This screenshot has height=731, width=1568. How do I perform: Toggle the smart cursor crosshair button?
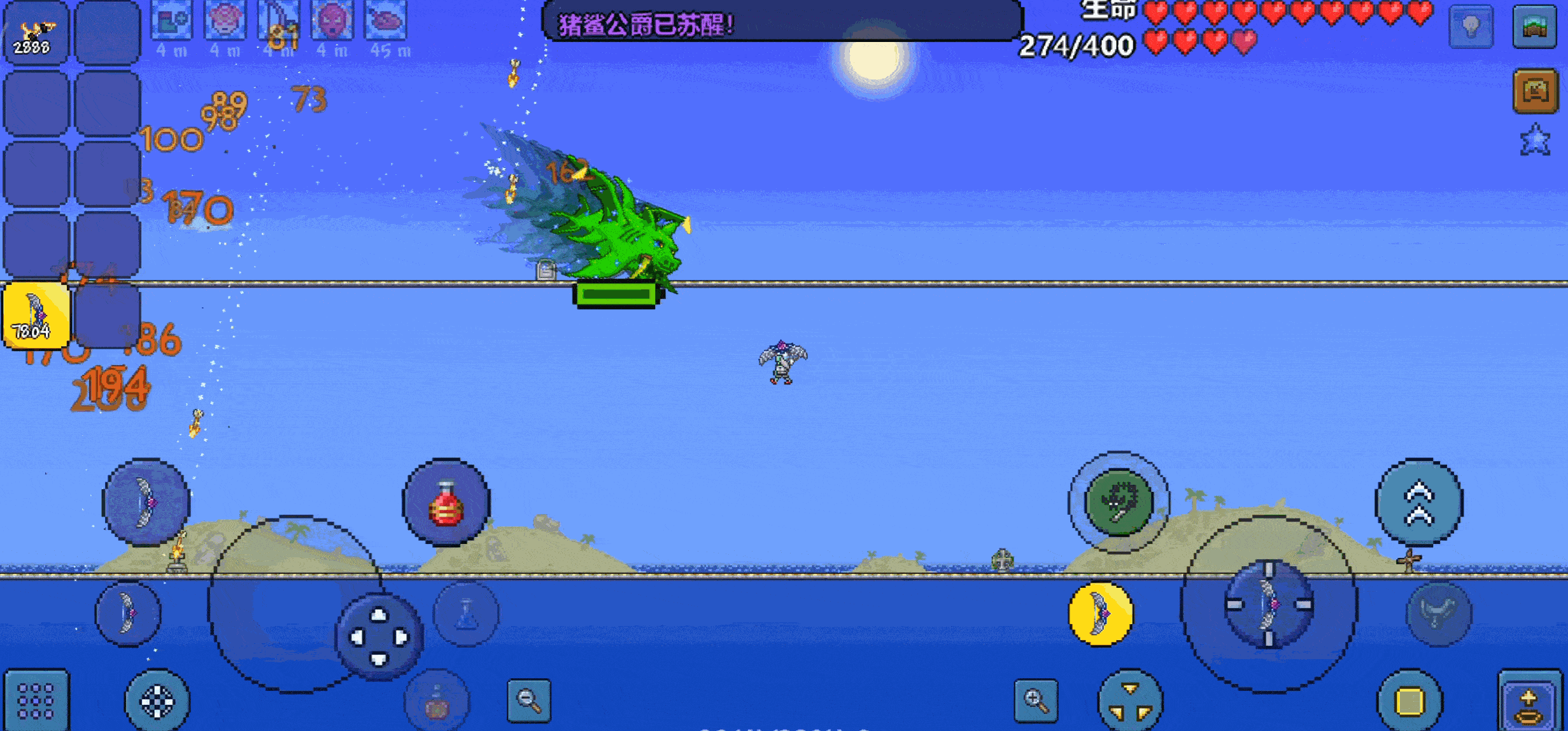click(157, 701)
